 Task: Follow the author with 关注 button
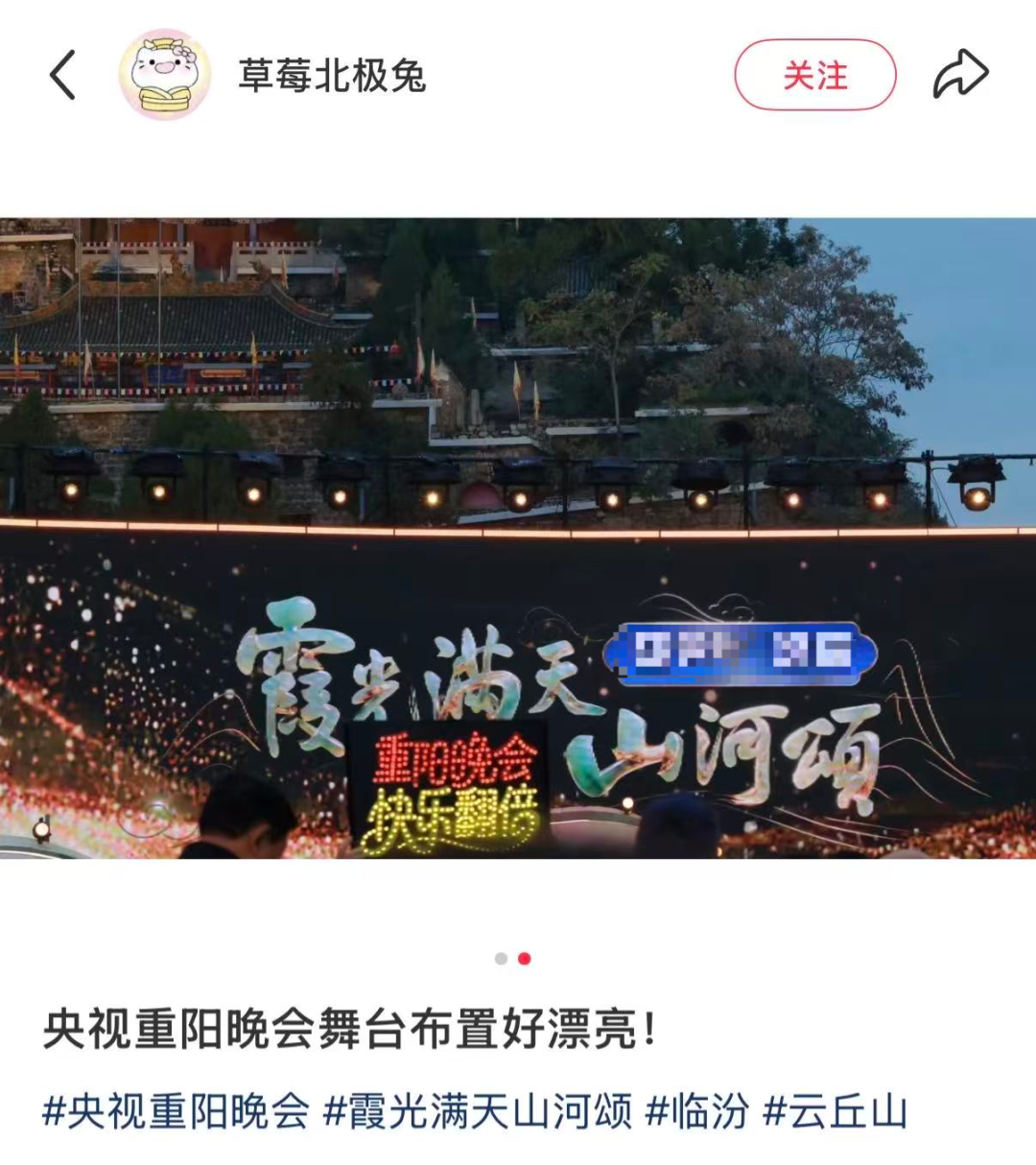[814, 75]
